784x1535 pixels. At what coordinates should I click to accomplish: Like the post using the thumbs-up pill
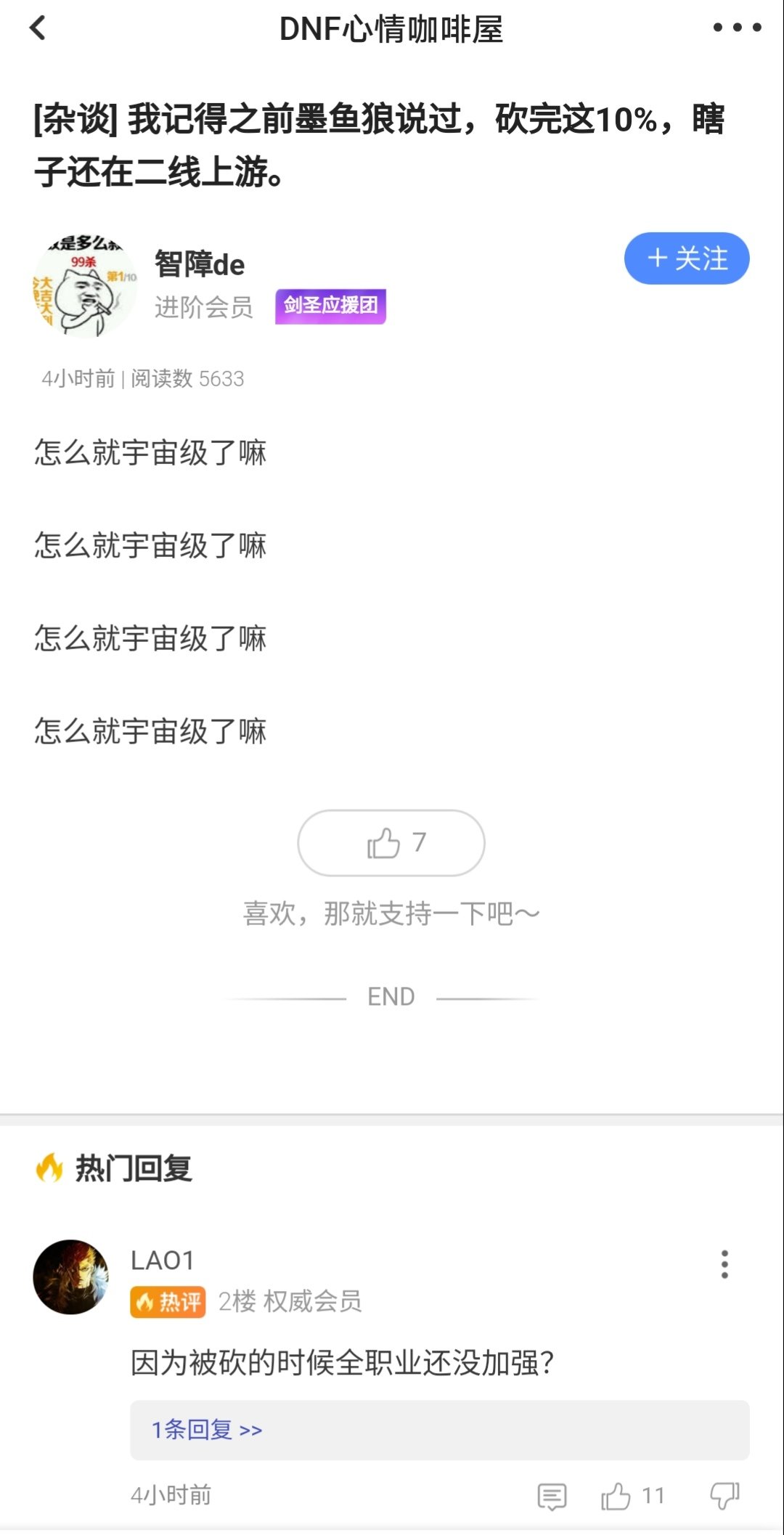click(x=391, y=842)
